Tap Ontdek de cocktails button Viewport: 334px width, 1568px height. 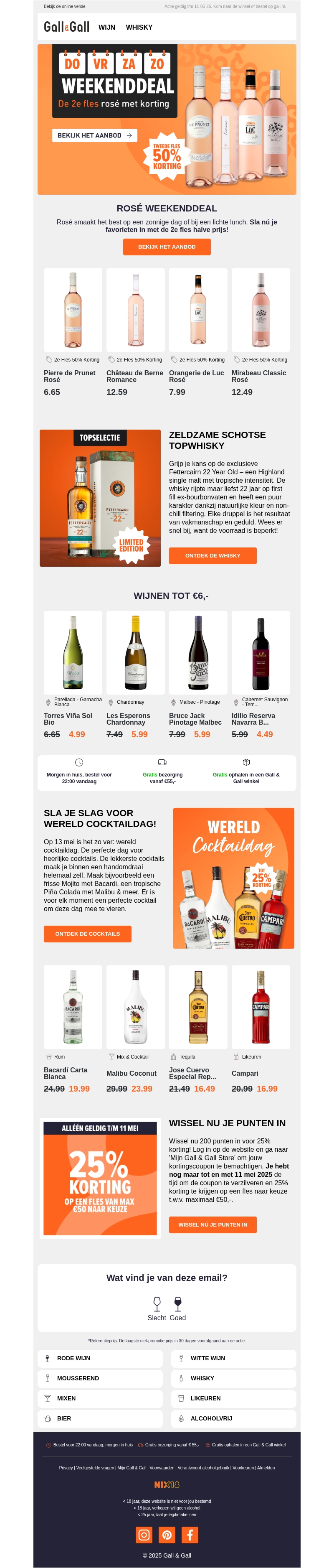click(88, 934)
